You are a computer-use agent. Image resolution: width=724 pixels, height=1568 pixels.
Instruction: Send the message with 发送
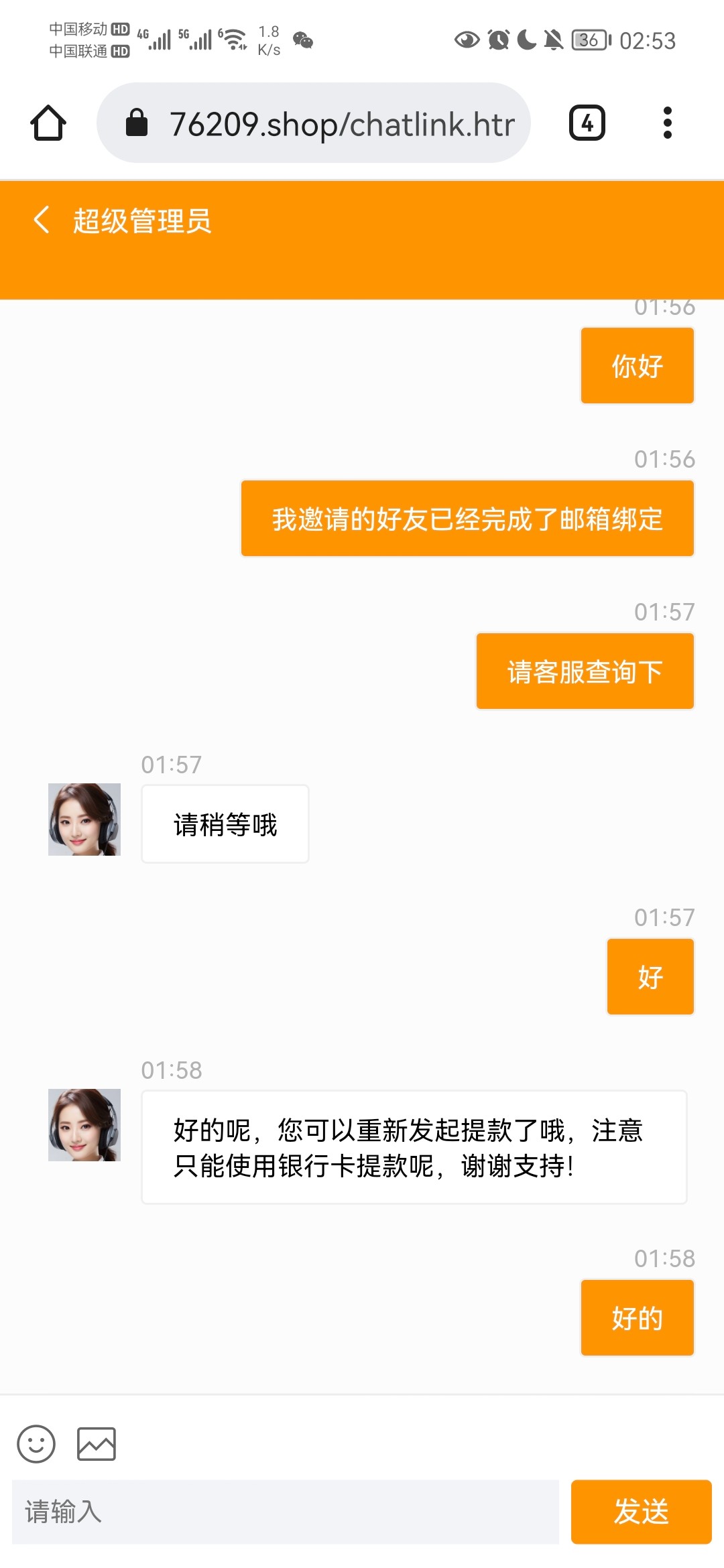[641, 1512]
